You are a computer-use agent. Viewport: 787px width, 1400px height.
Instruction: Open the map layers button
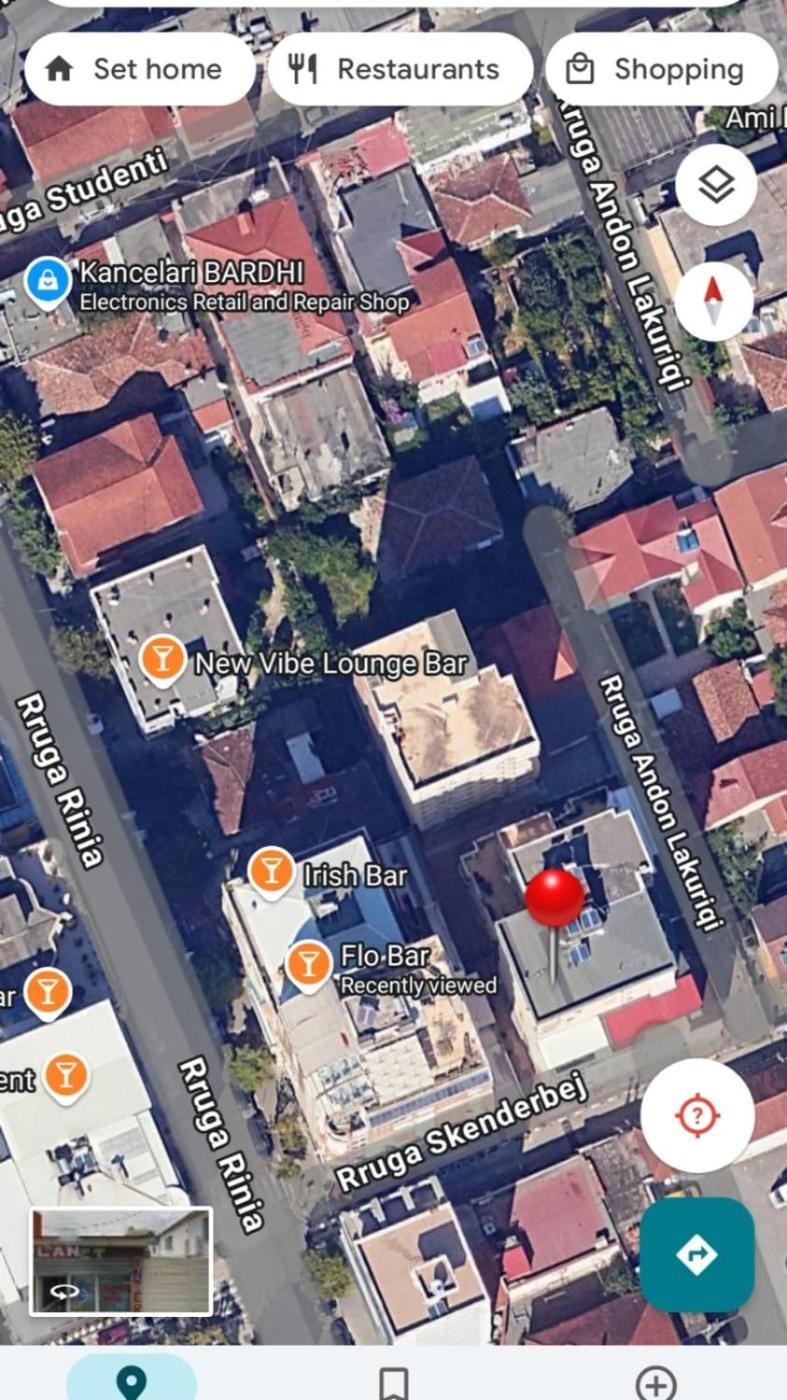[715, 185]
